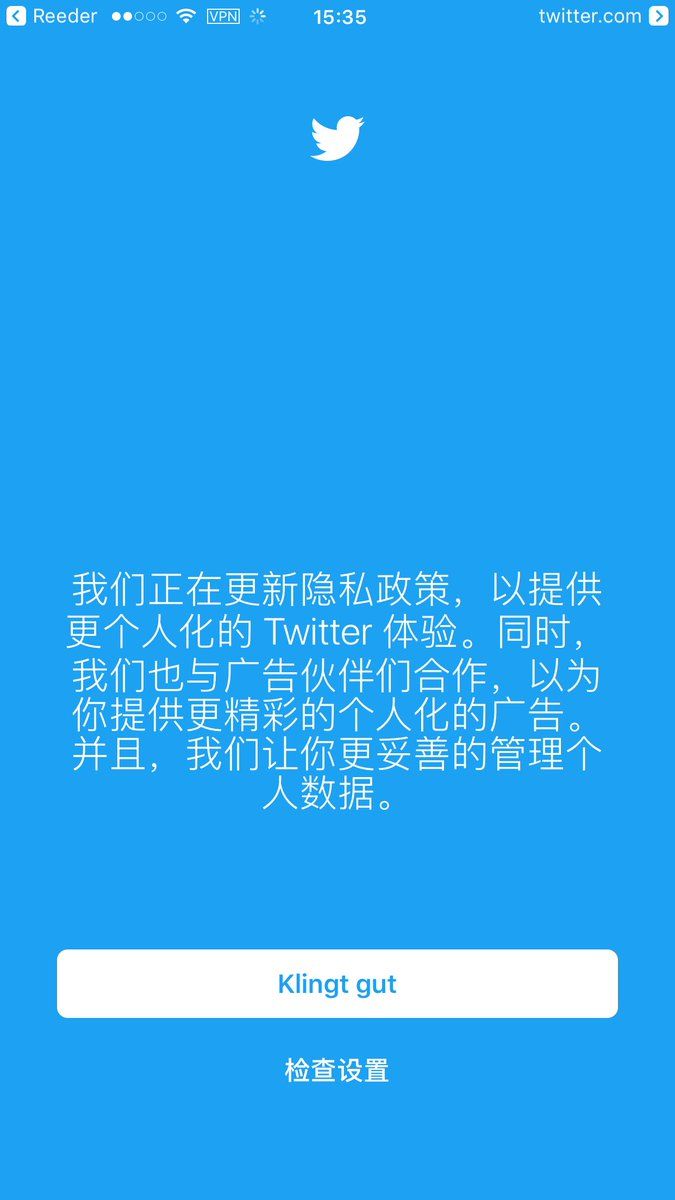Tap the Klingt gut button
The height and width of the screenshot is (1200, 675).
tap(337, 984)
